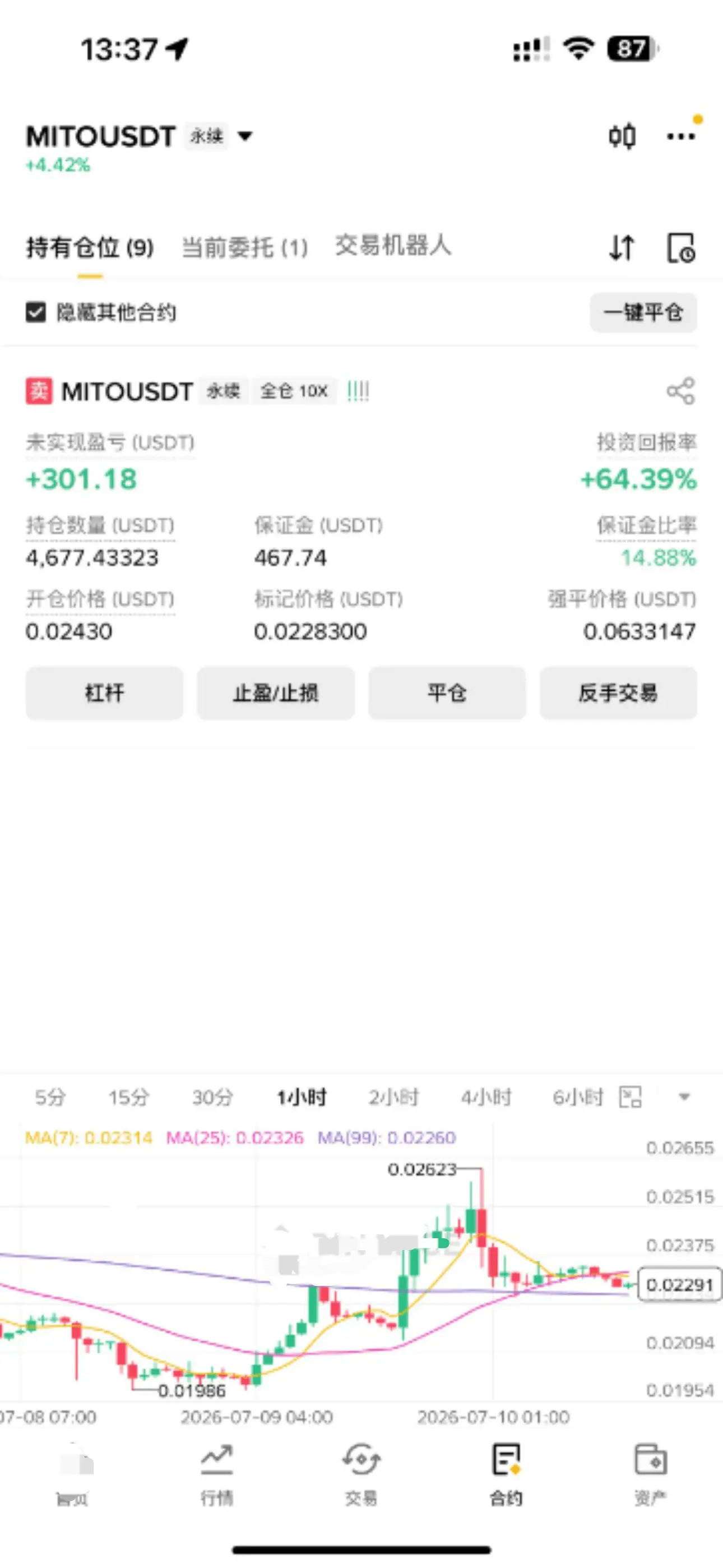Go to the 行情 tab
This screenshot has width=723, height=1568.
pyautogui.click(x=217, y=1474)
